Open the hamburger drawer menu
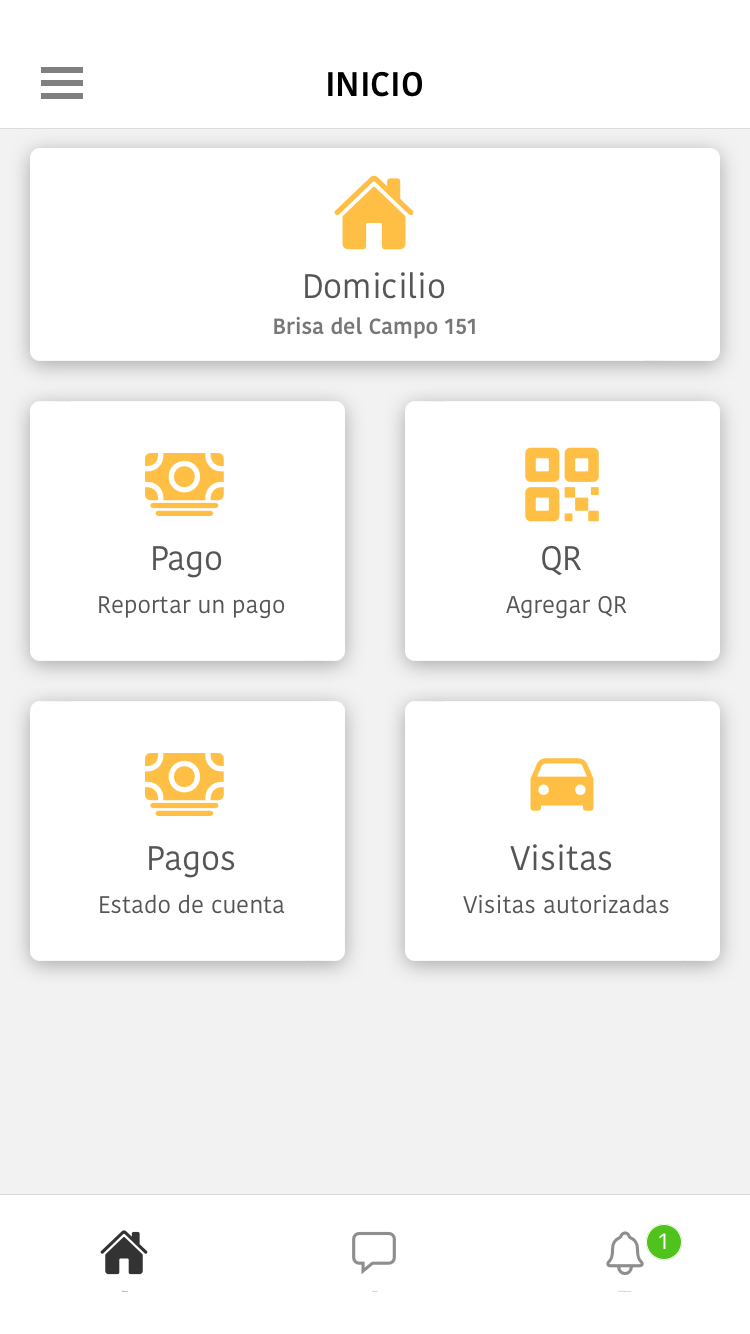 [x=62, y=83]
